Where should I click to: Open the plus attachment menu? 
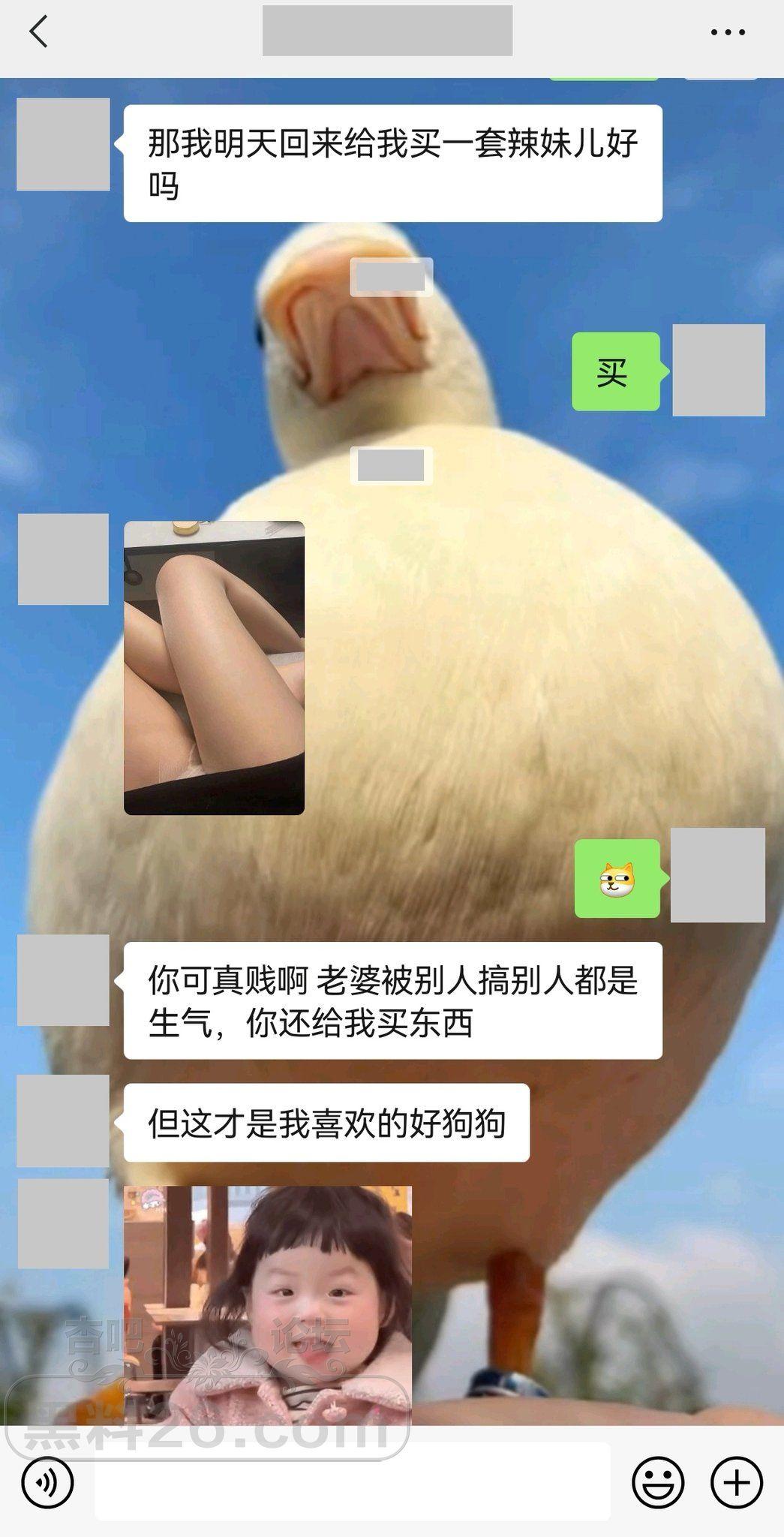pos(736,1482)
